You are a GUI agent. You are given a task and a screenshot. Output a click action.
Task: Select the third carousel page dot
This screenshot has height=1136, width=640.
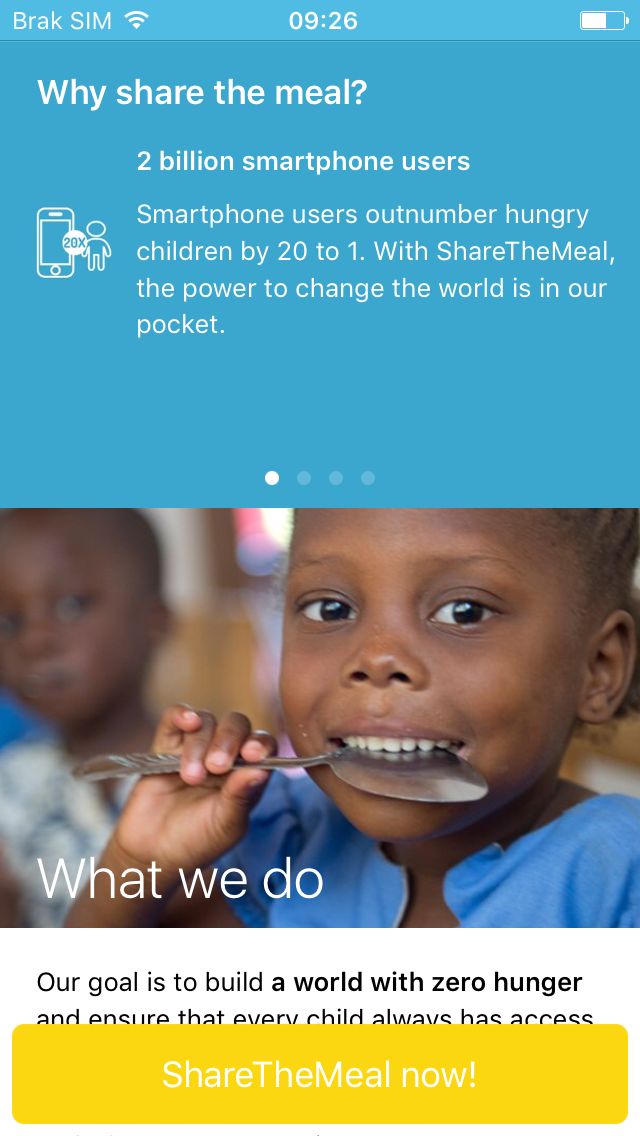(336, 478)
